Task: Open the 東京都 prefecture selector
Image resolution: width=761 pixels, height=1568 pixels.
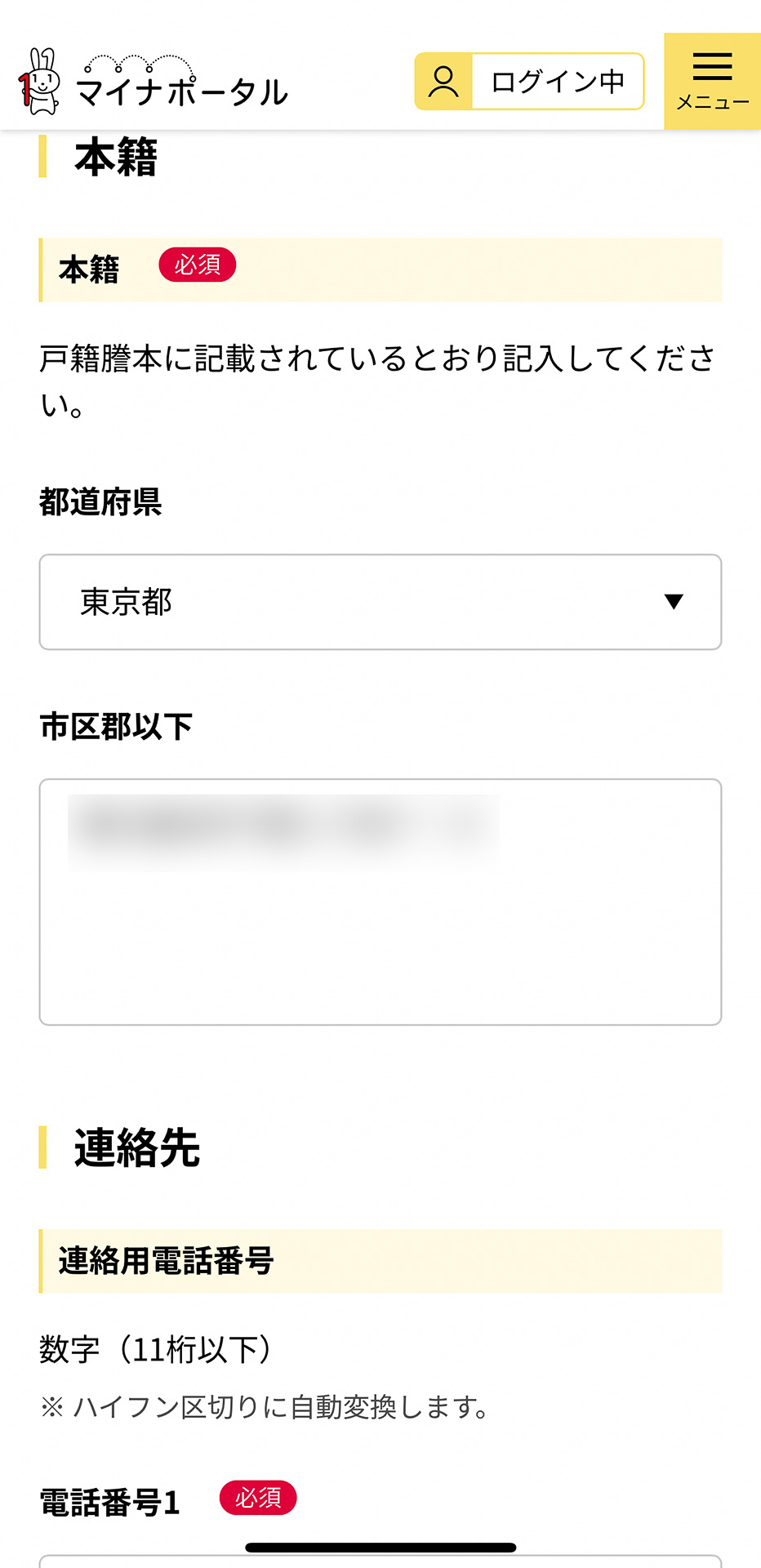Action: 380,602
